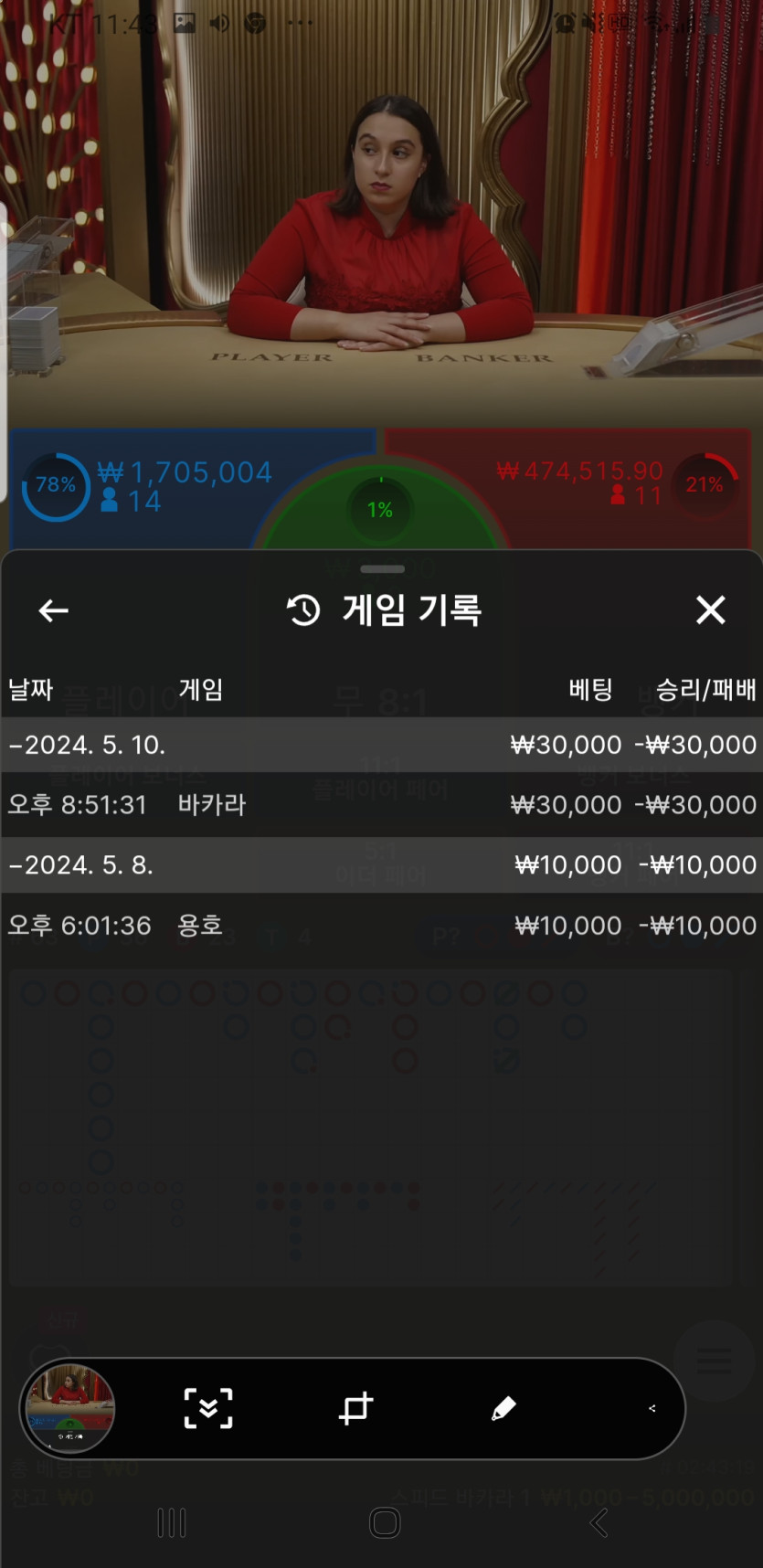Open the screenshot preview thumbnail
This screenshot has height=1568, width=763.
click(69, 1408)
